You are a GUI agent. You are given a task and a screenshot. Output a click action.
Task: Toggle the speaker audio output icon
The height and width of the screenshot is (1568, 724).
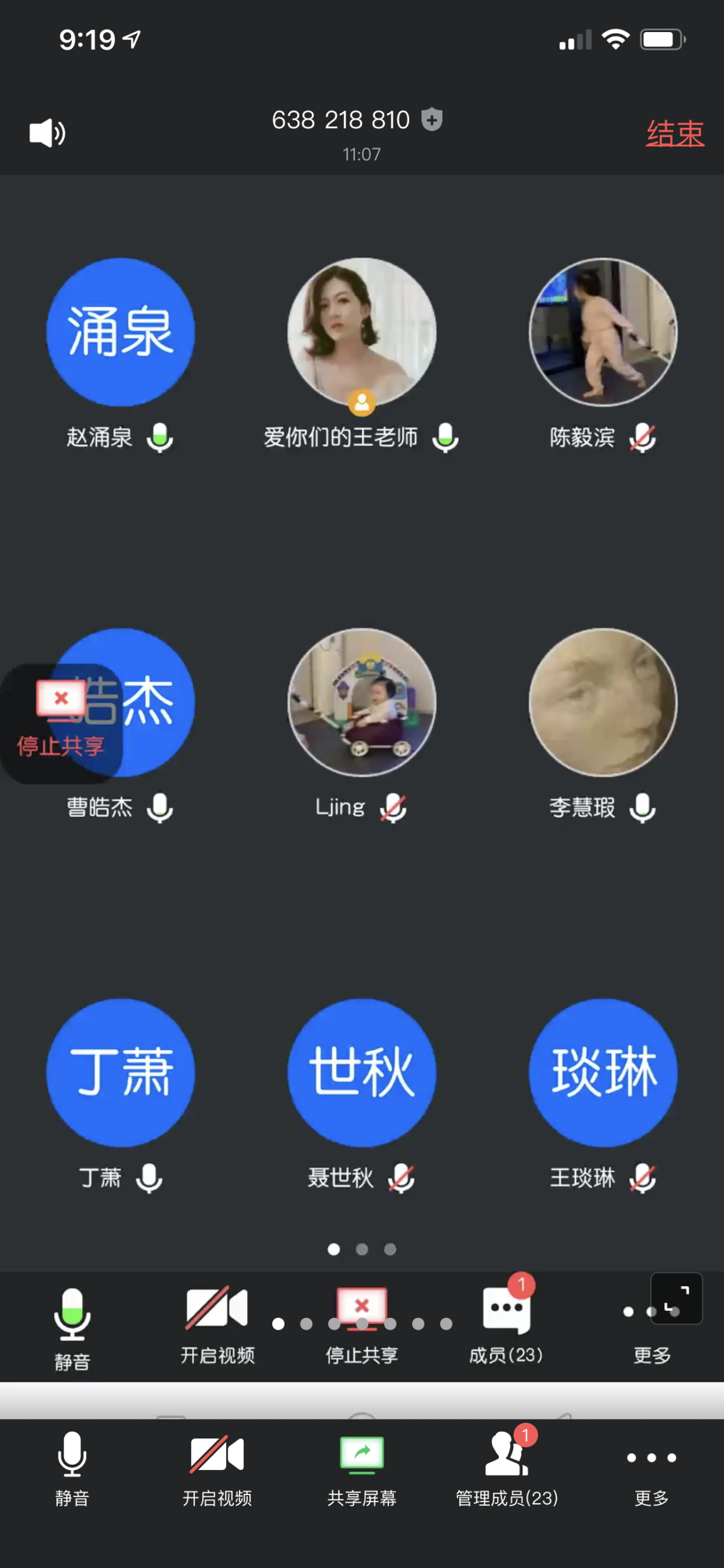coord(47,133)
